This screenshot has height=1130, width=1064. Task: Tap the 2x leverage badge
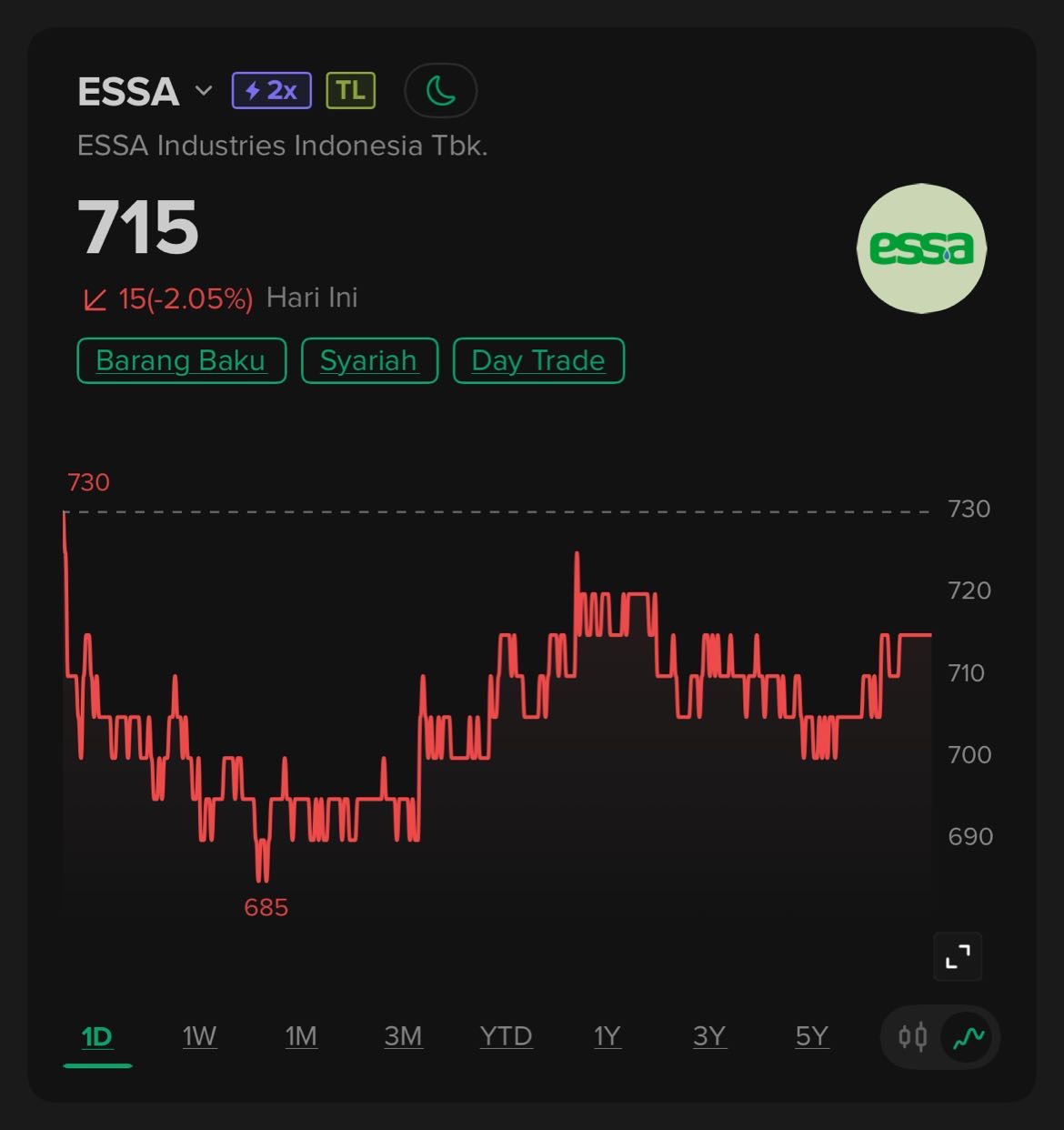(x=272, y=91)
